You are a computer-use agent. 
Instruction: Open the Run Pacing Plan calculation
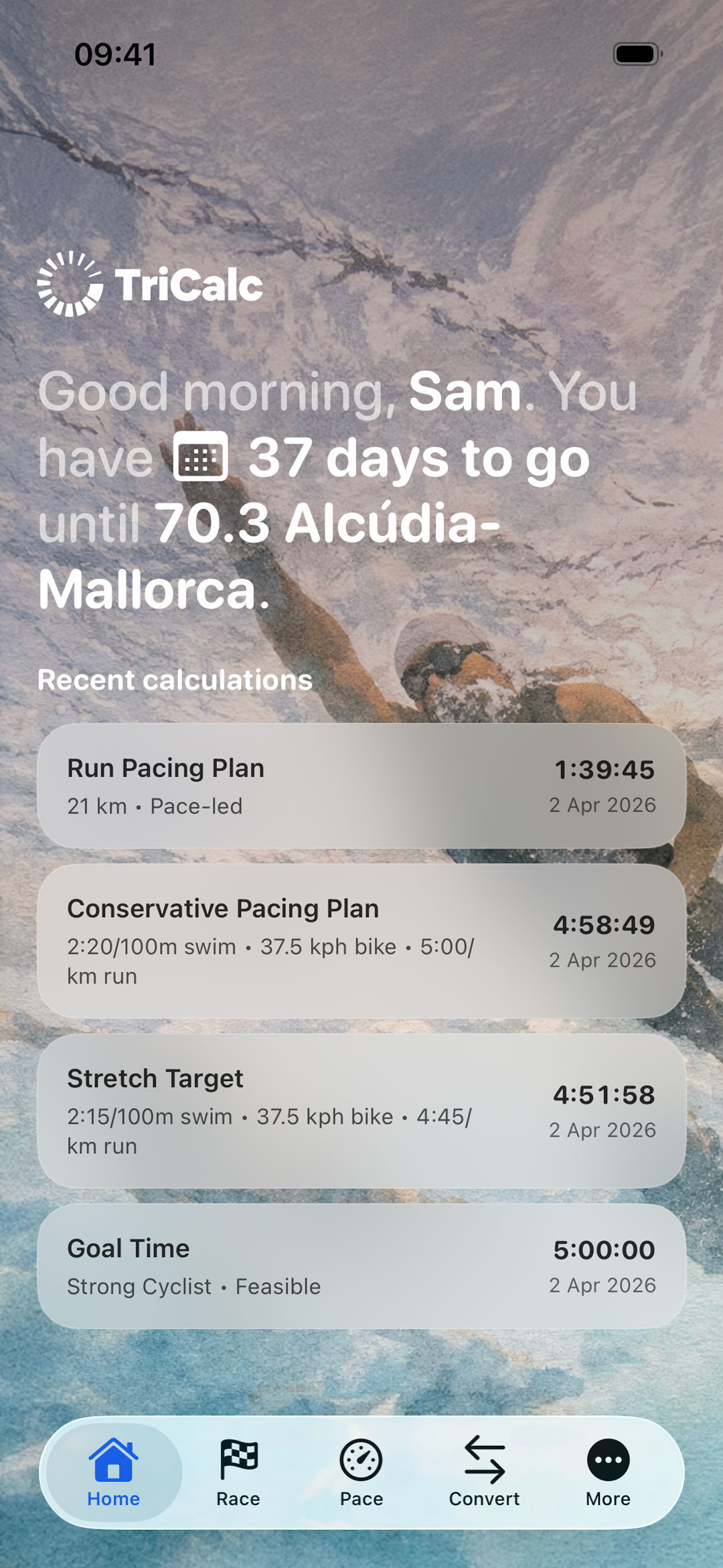361,786
